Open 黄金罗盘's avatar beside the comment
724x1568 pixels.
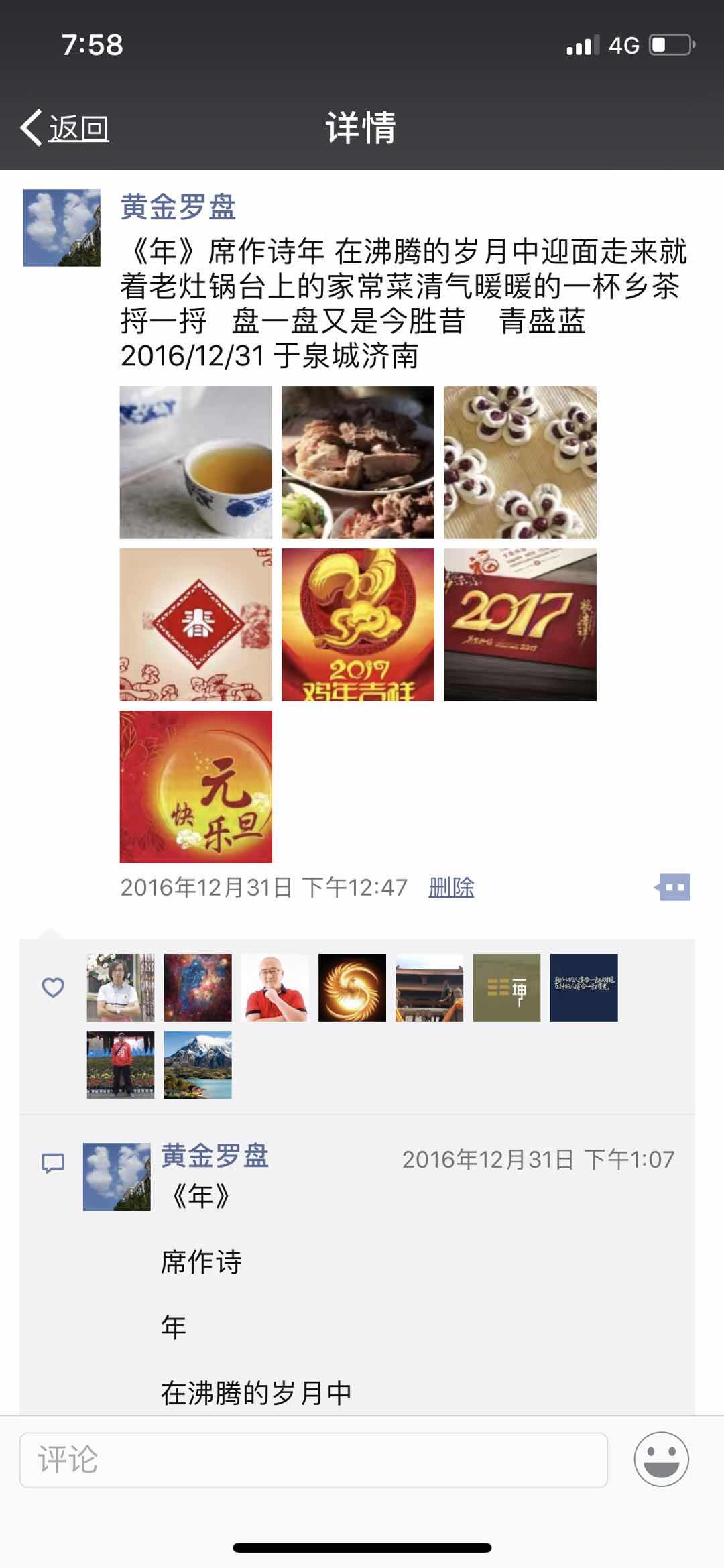click(117, 1177)
